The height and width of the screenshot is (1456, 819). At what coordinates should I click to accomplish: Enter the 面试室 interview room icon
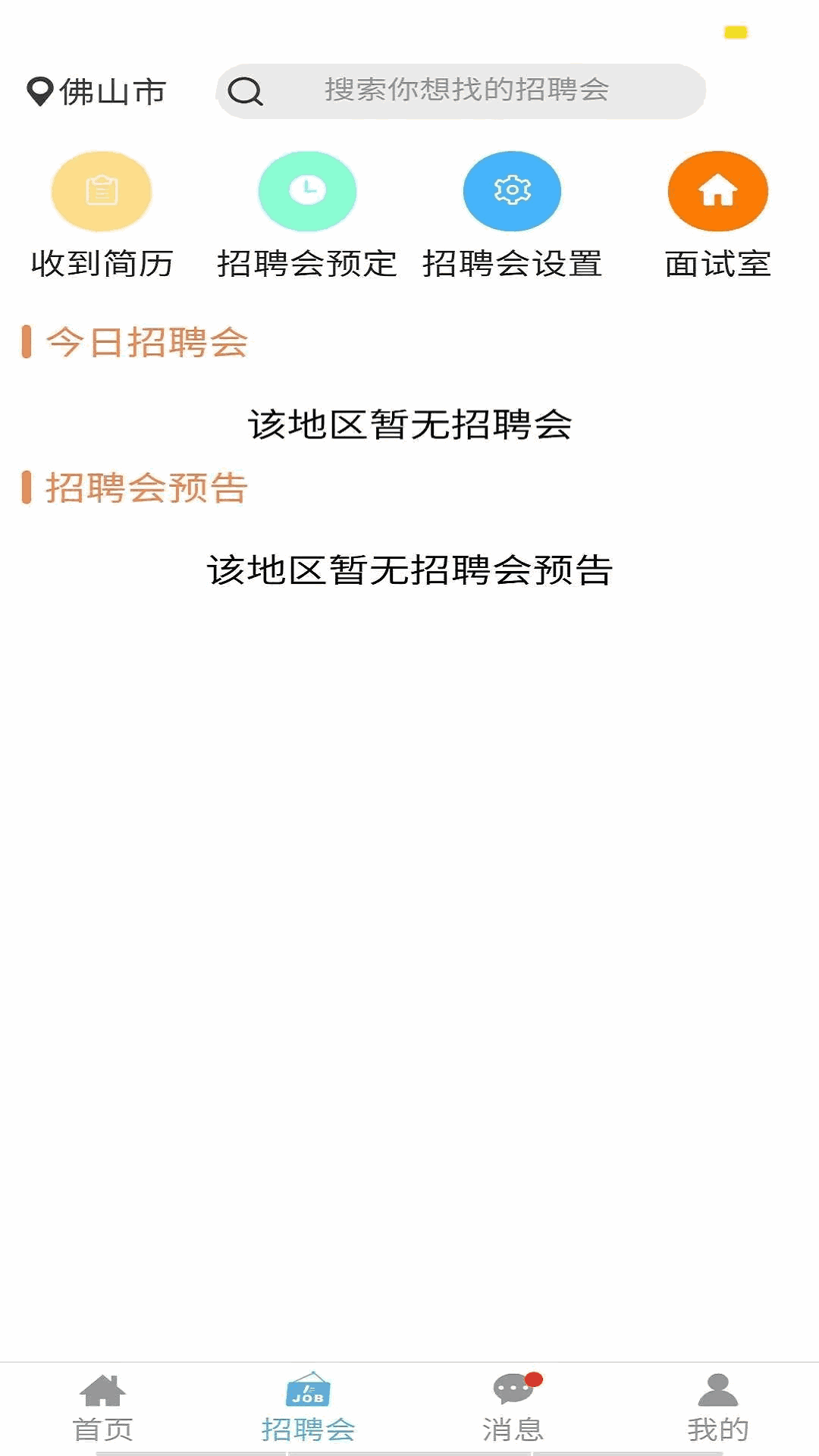click(x=717, y=190)
